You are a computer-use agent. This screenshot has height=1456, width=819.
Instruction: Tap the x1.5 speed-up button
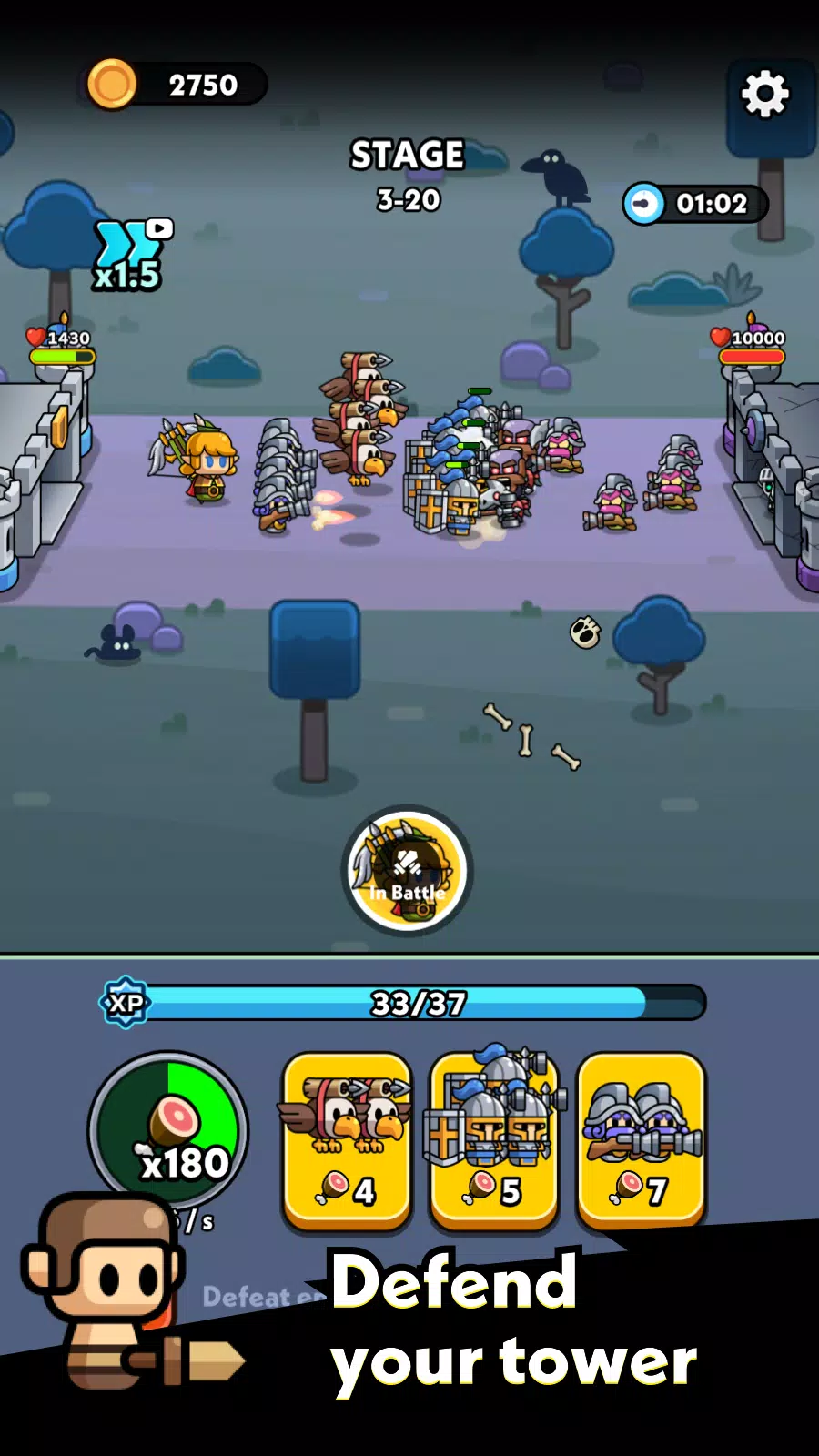click(130, 256)
